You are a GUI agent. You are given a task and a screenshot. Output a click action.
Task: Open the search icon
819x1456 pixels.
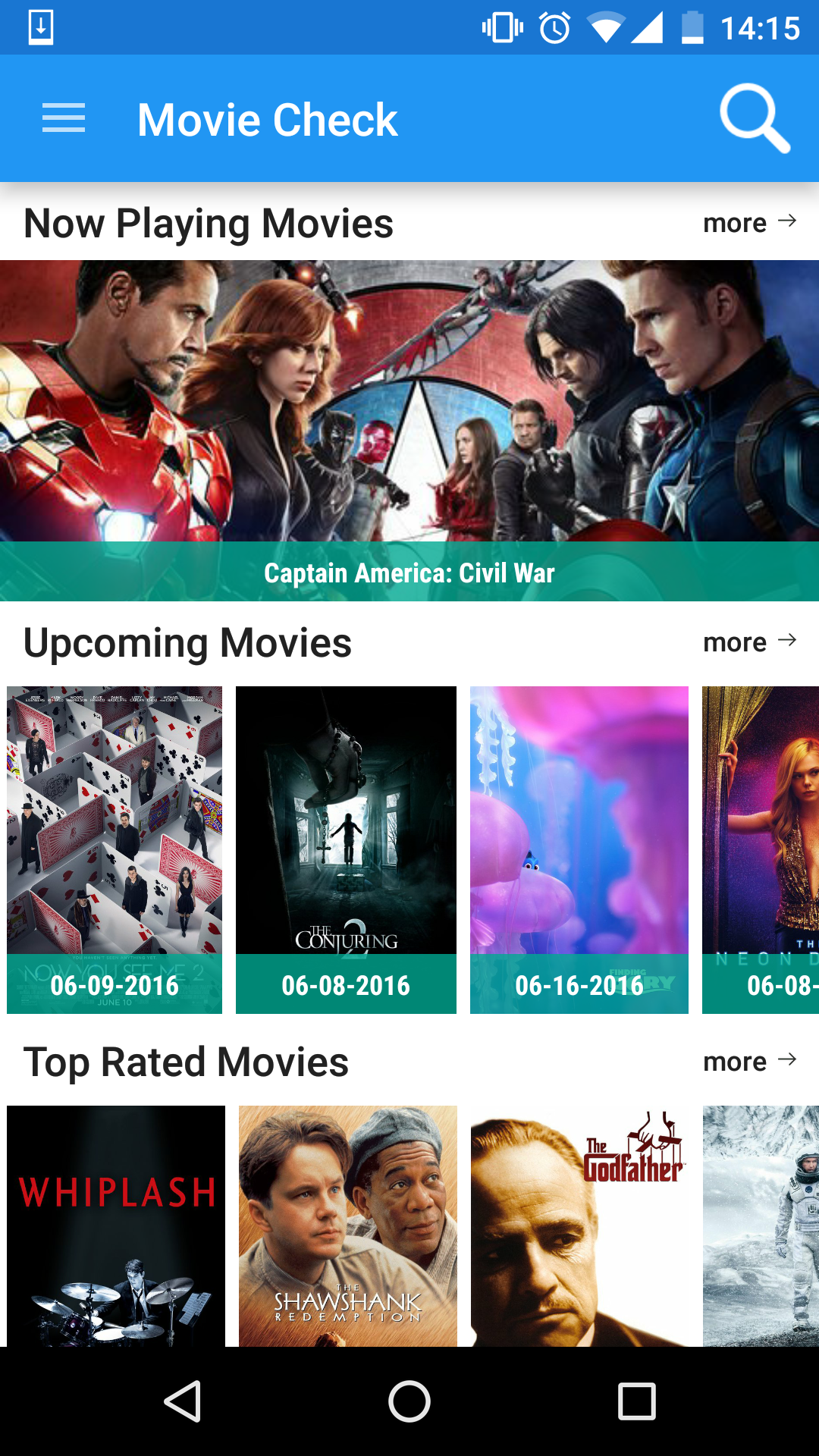[754, 118]
